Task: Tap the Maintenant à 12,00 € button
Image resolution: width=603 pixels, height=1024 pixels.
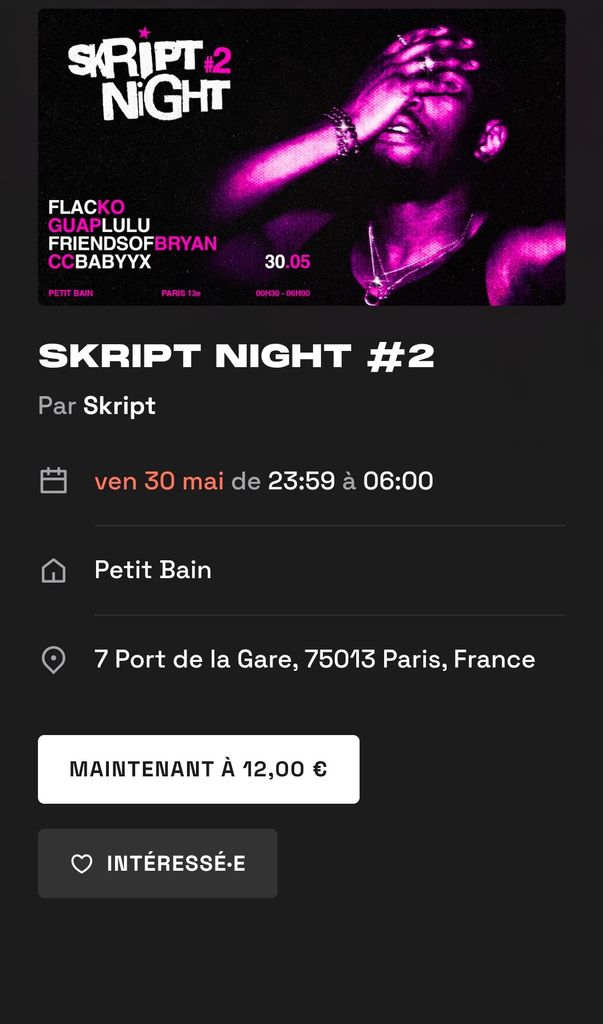Action: [198, 769]
